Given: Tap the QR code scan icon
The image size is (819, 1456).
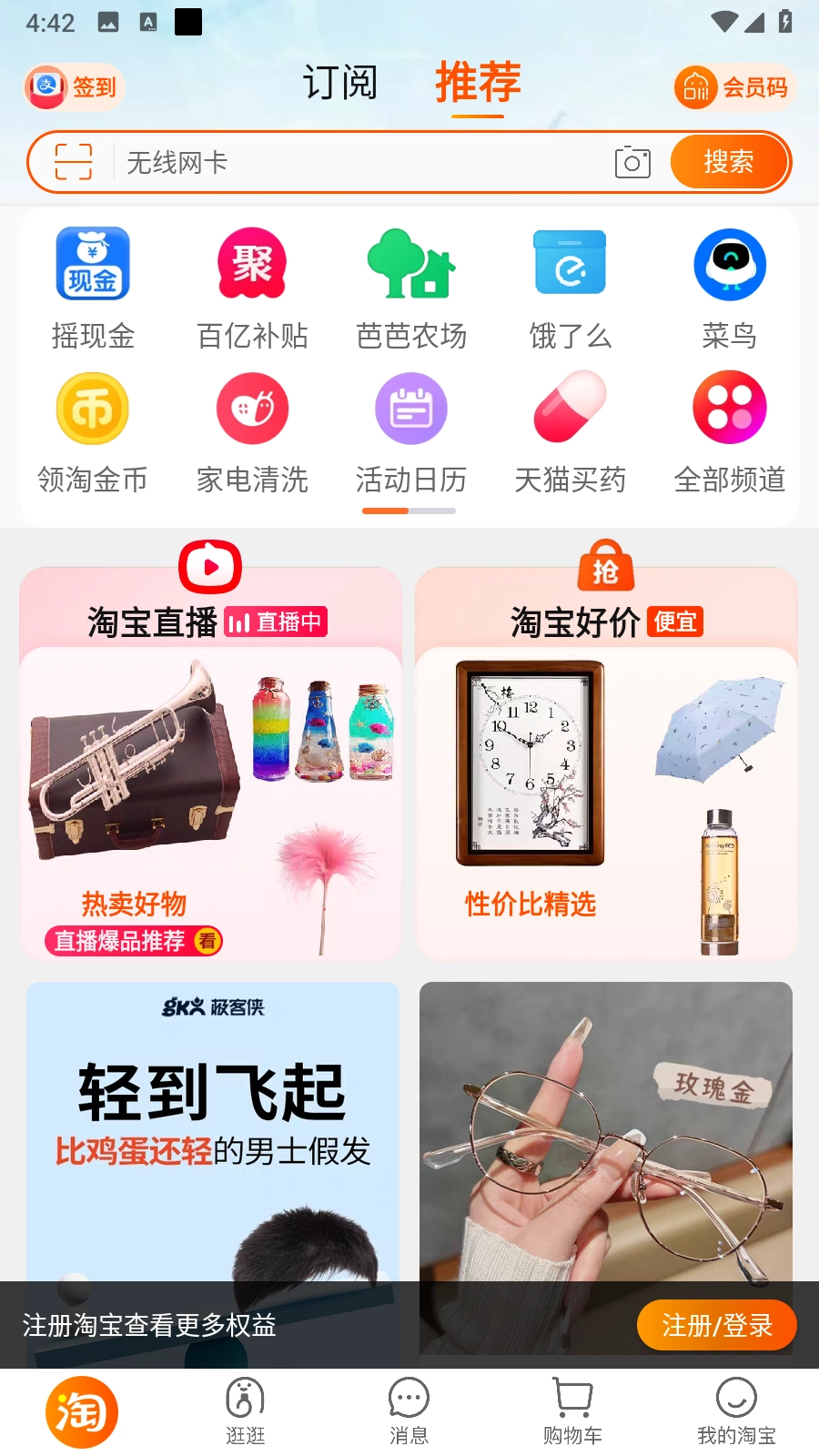Looking at the screenshot, I should pos(71,161).
